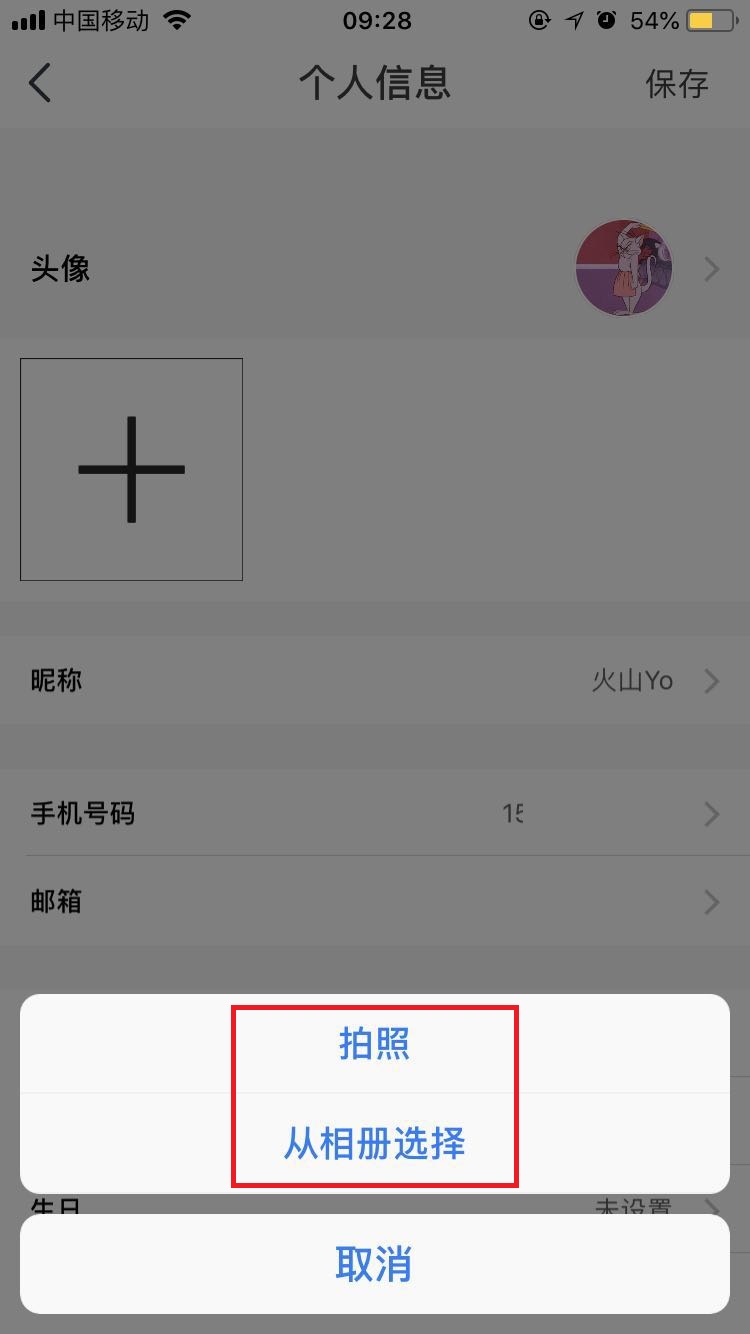Tap the nickname value 火山Yo
This screenshot has height=1334, width=750.
[x=633, y=681]
